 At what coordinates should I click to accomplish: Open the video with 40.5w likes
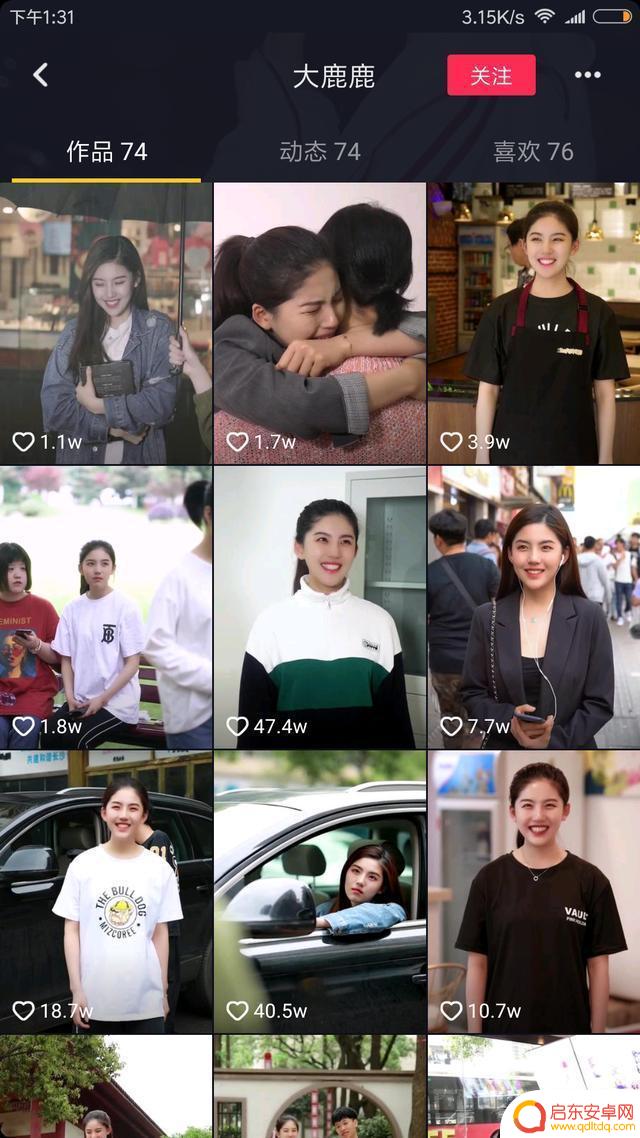(320, 892)
